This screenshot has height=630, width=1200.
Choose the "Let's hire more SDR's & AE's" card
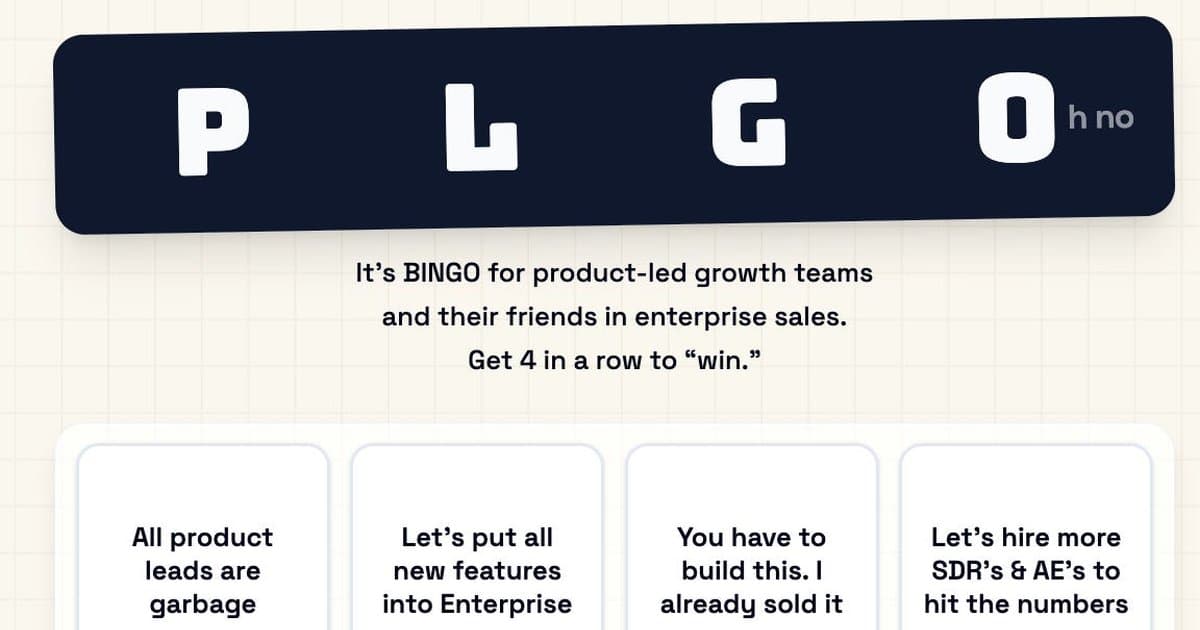[x=1026, y=538]
